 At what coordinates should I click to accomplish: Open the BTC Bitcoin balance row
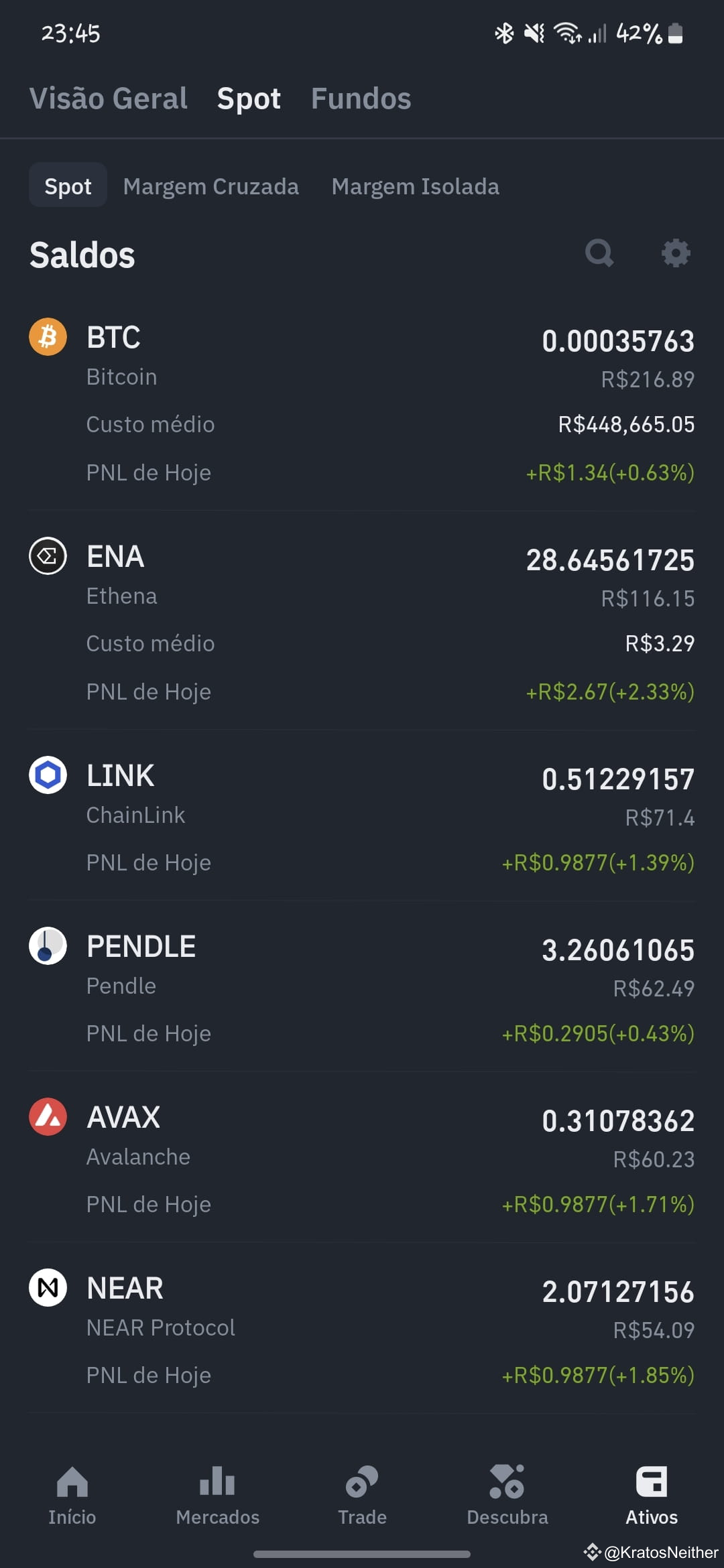362,403
